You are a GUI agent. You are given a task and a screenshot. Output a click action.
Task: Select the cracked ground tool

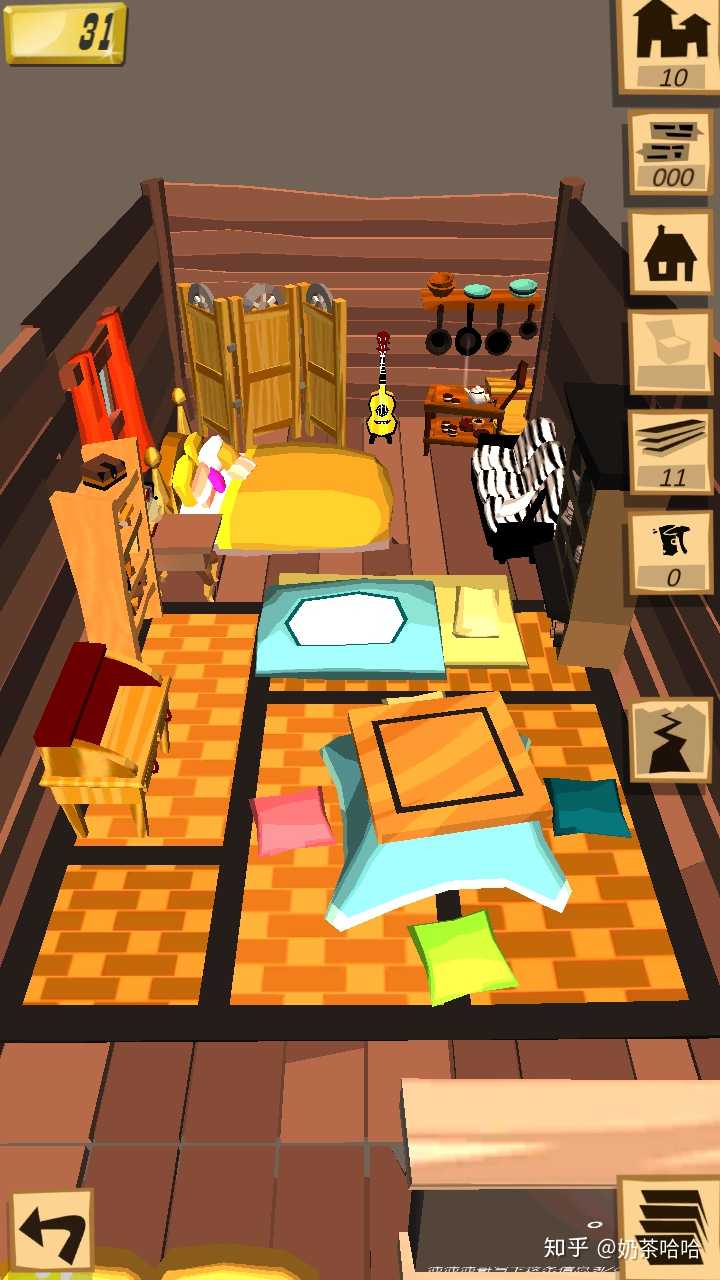tap(670, 740)
